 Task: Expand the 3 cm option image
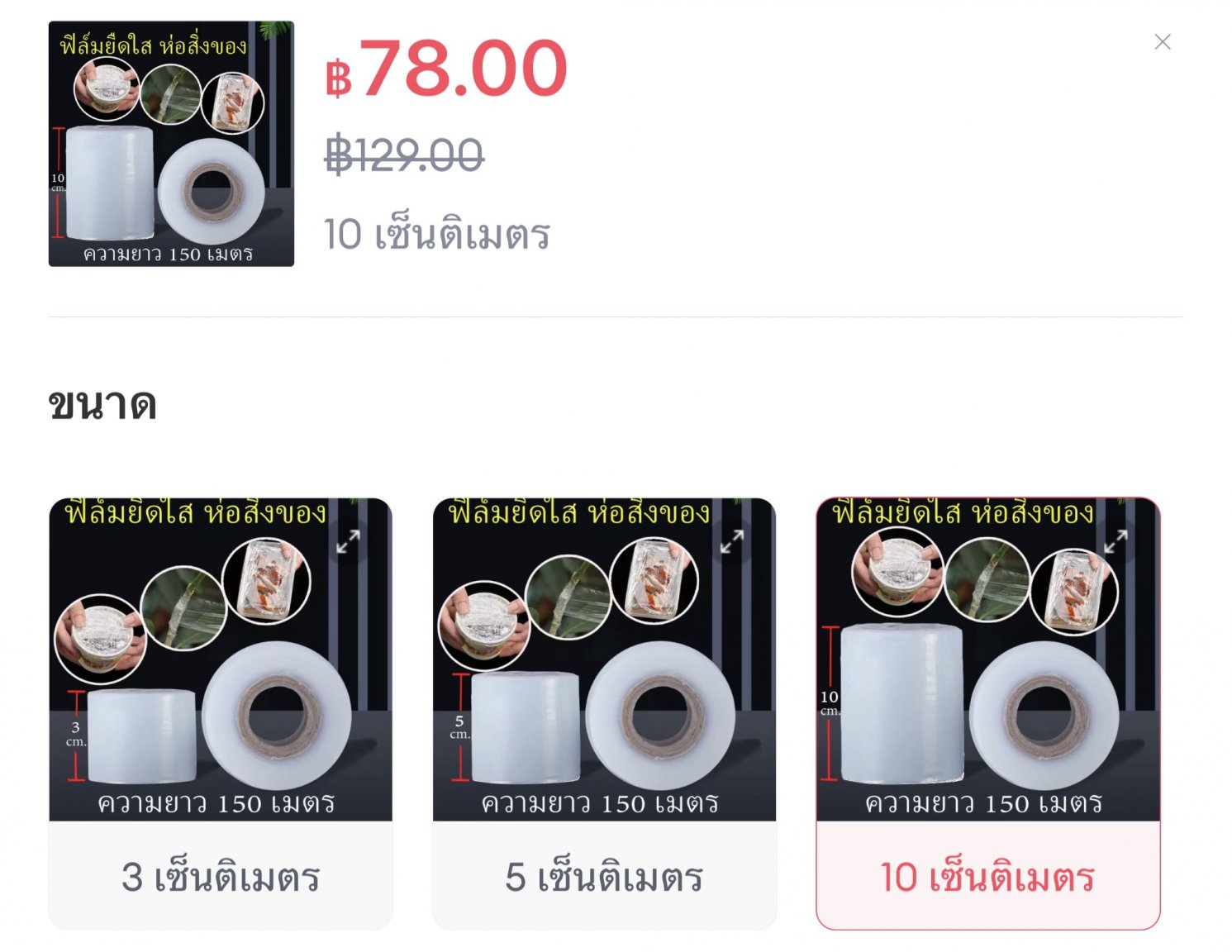348,542
